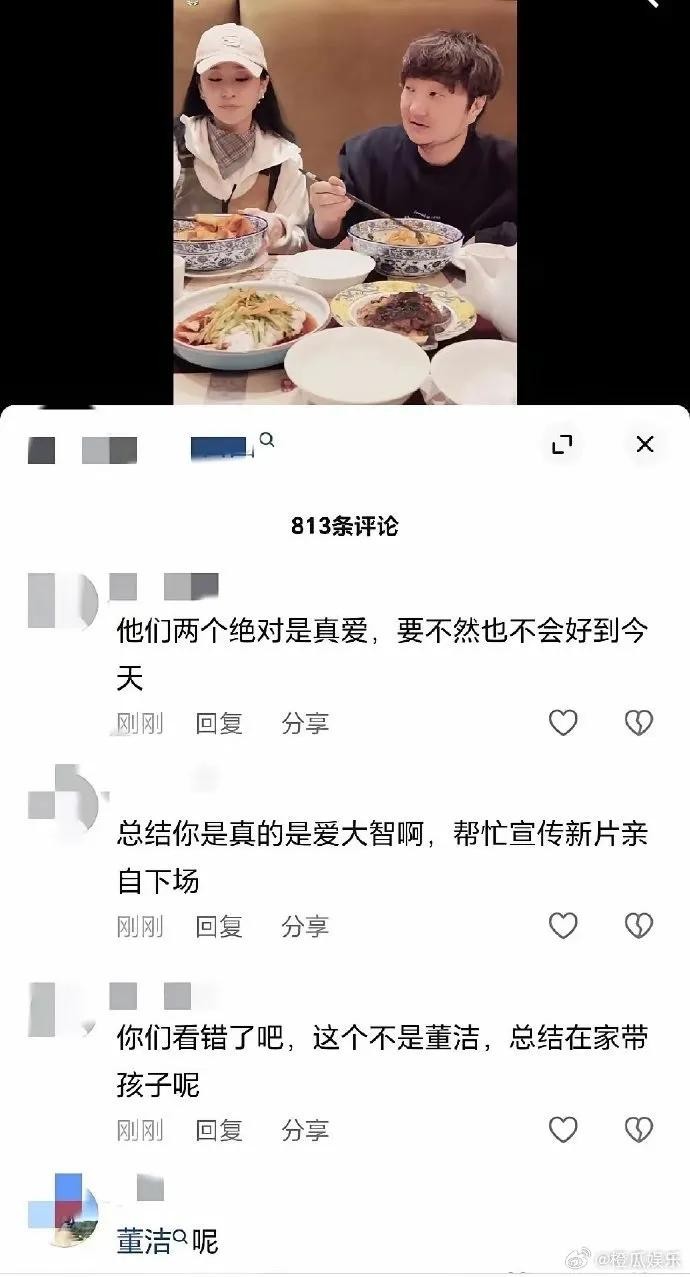
Task: Tap the video above the comments
Action: tap(345, 200)
